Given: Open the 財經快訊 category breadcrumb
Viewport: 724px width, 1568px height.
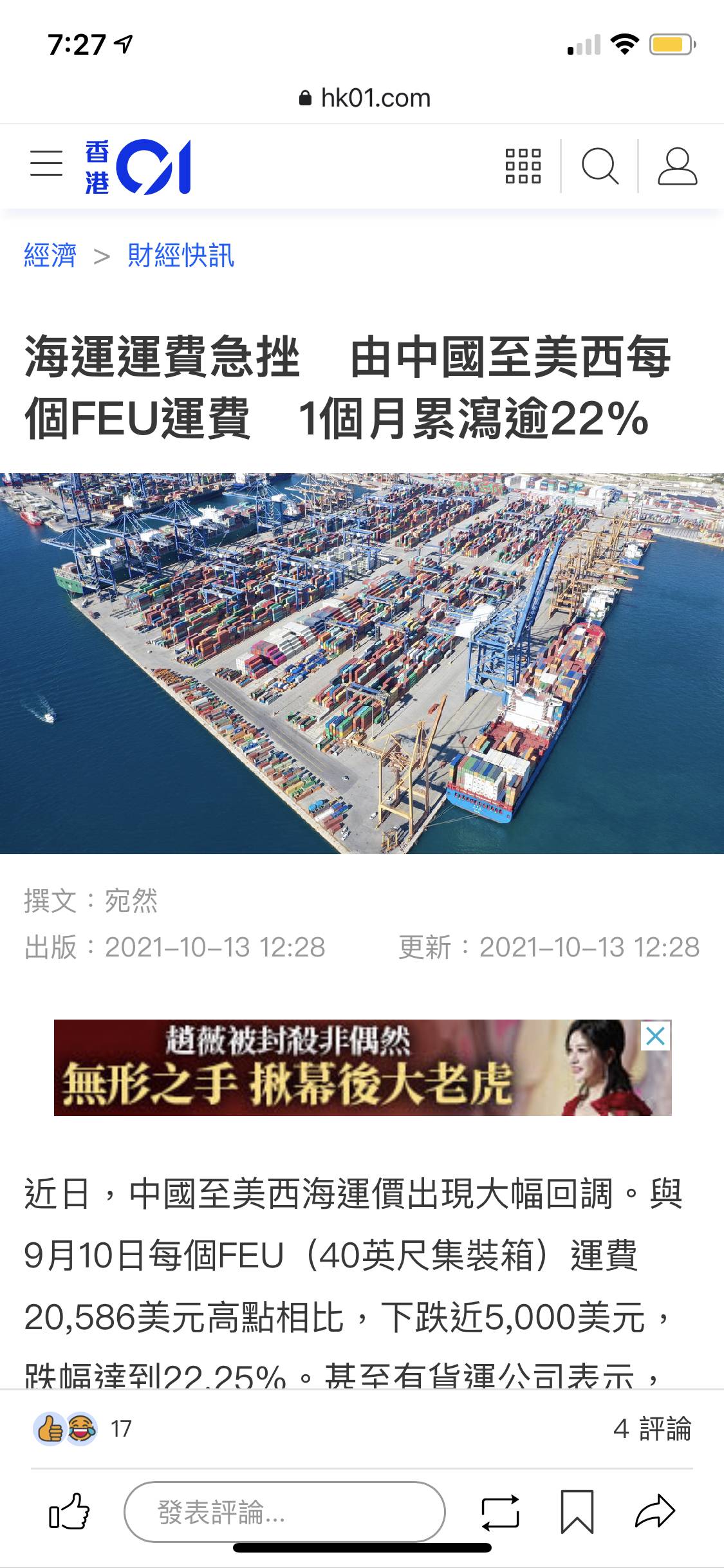Looking at the screenshot, I should click(x=181, y=256).
